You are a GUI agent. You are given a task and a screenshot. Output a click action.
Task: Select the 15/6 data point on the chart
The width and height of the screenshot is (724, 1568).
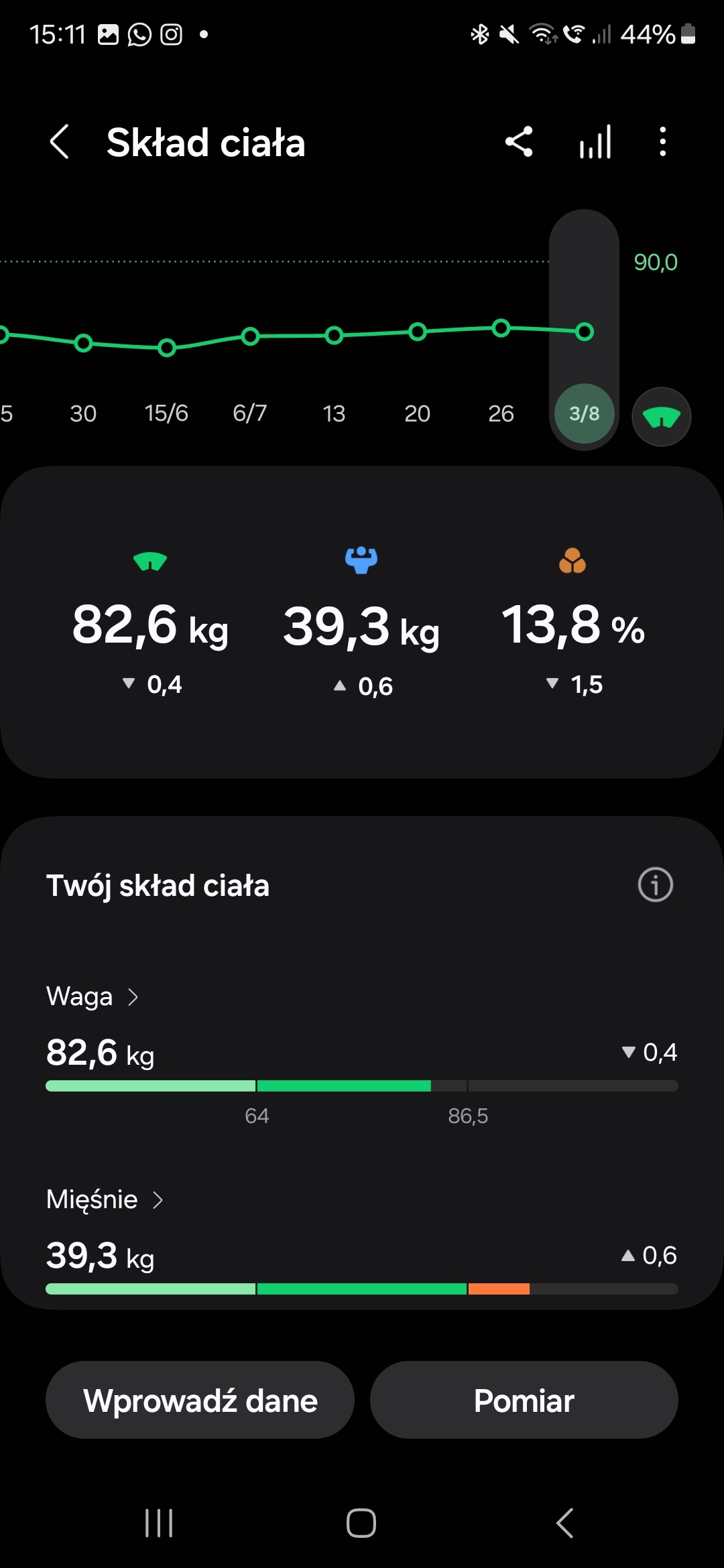(167, 347)
